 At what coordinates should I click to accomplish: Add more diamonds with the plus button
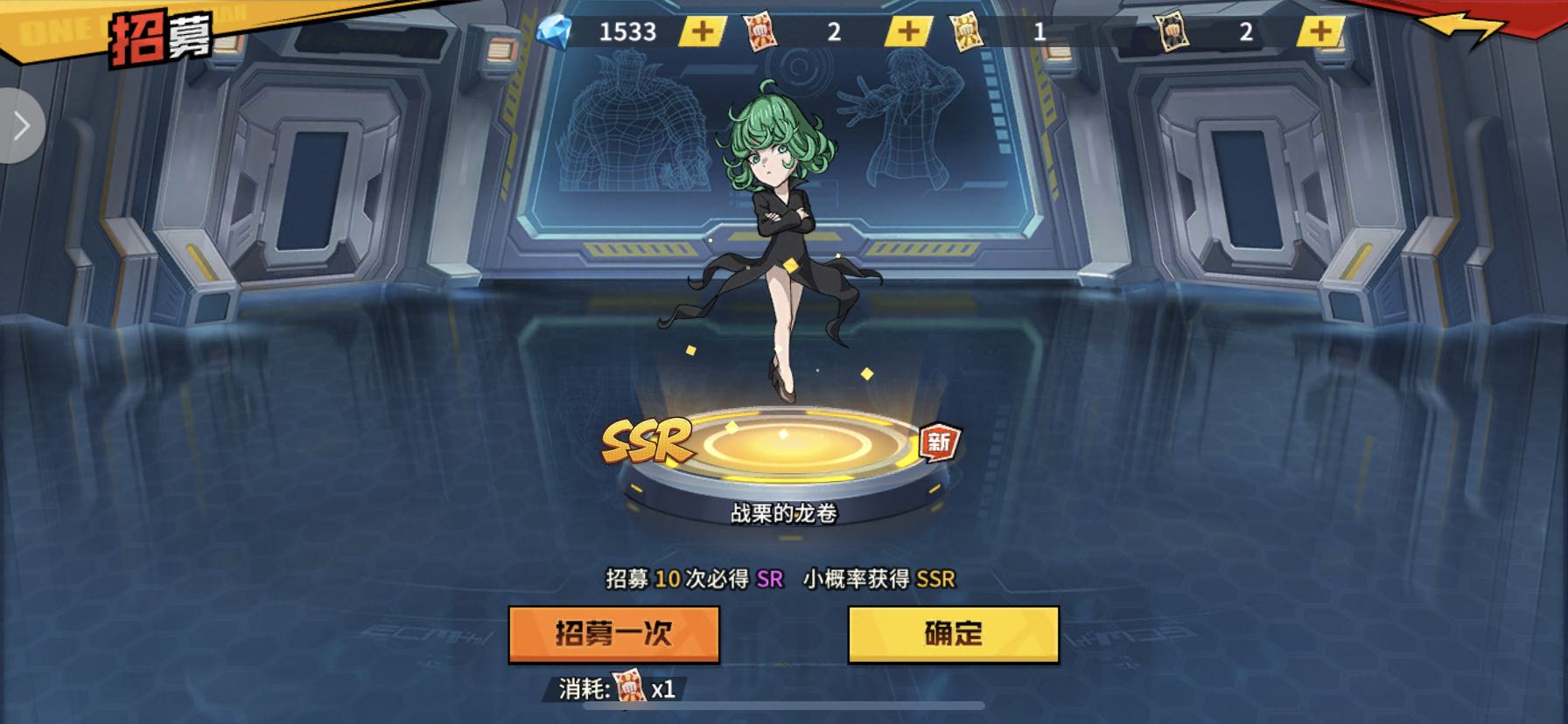tap(702, 32)
